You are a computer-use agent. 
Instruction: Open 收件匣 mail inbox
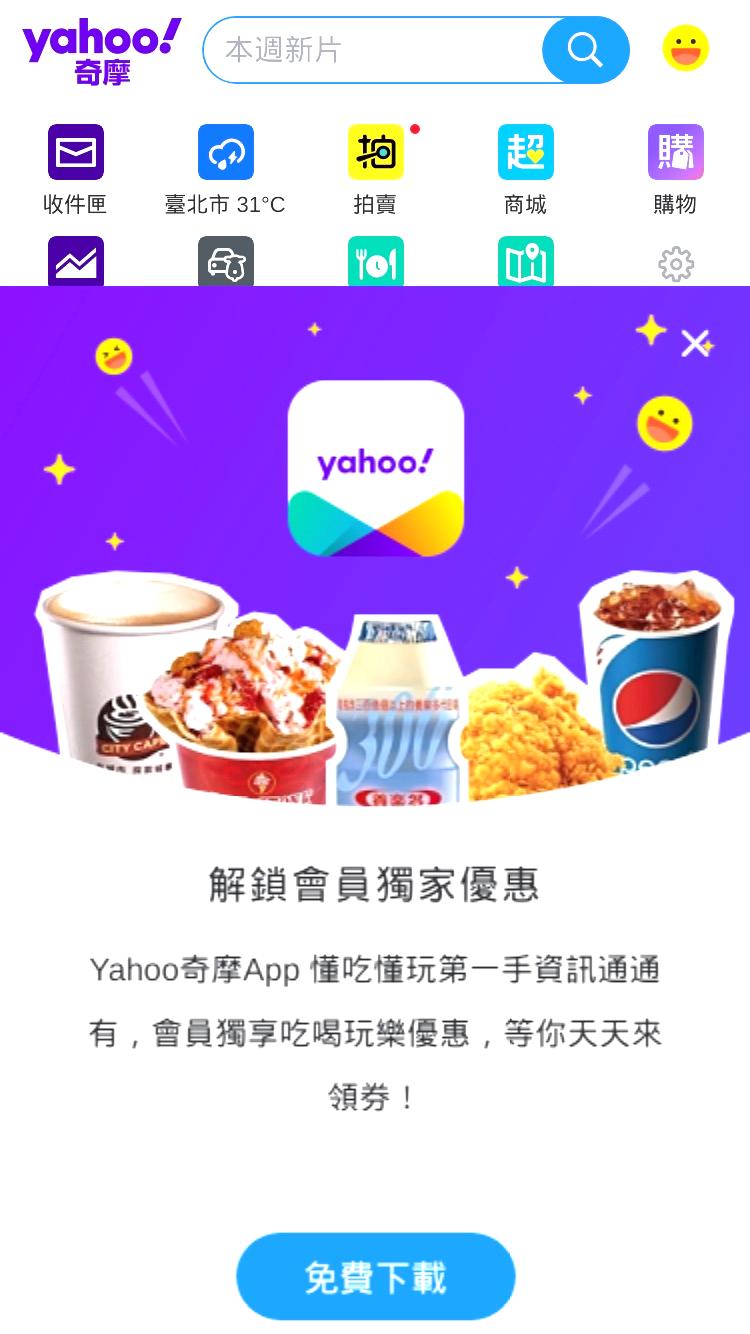pyautogui.click(x=75, y=170)
